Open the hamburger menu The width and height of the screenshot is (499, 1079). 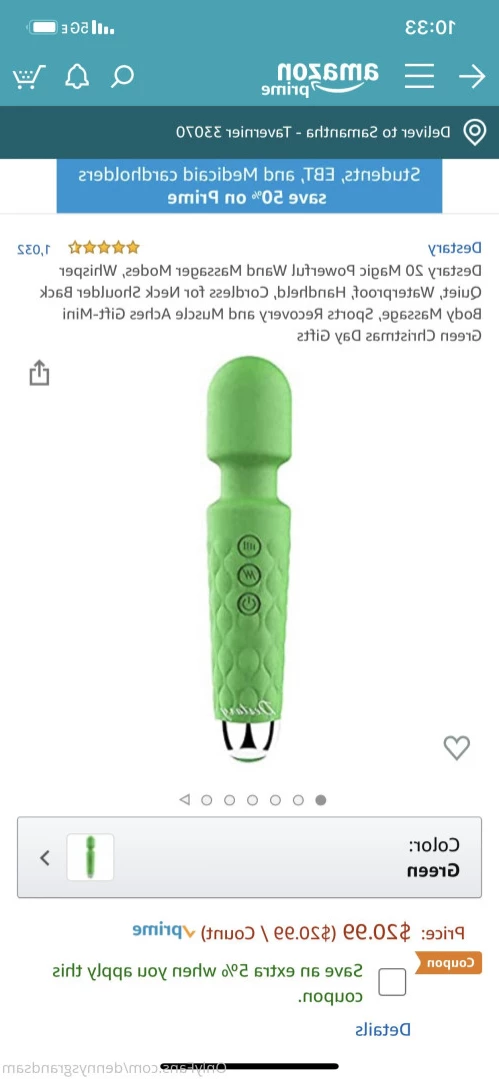tap(419, 76)
